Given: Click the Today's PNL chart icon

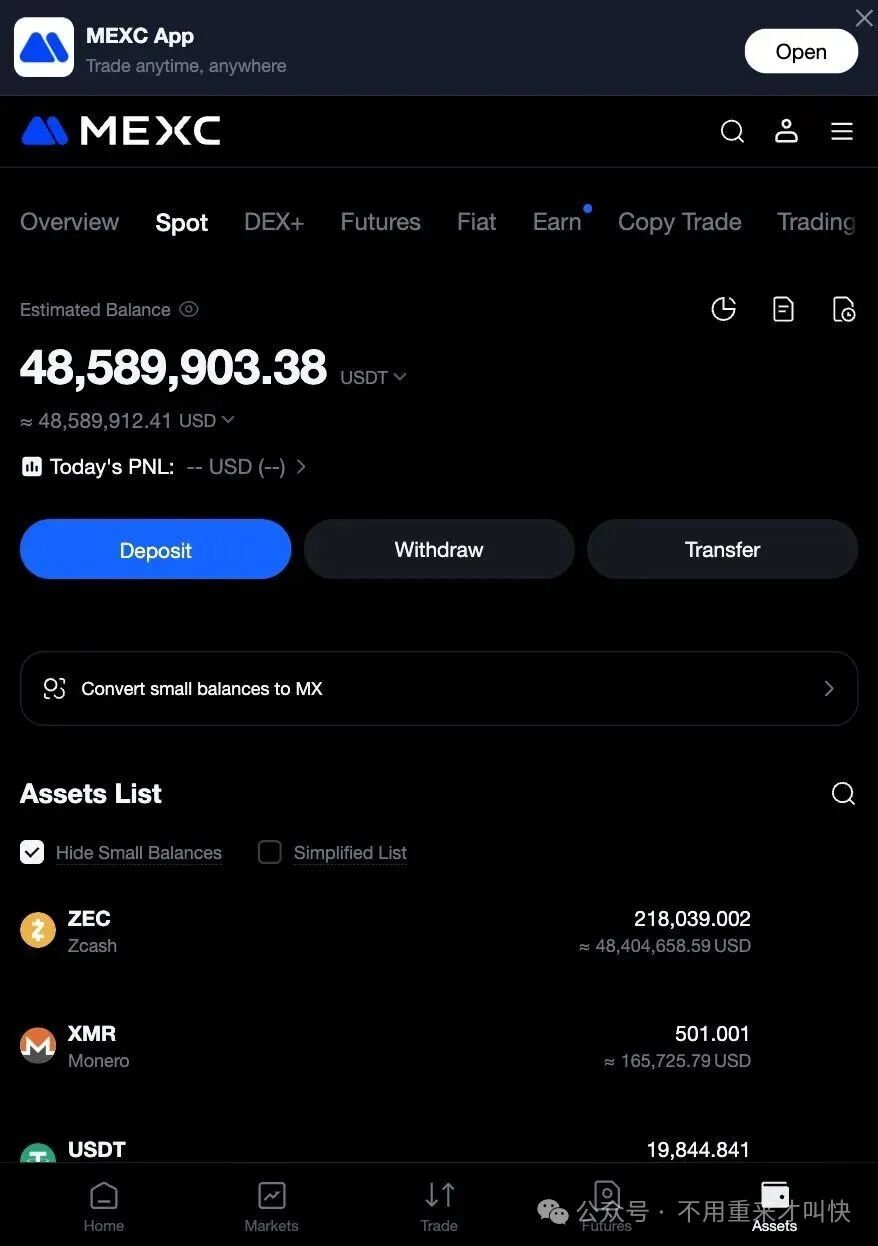Looking at the screenshot, I should pos(31,466).
